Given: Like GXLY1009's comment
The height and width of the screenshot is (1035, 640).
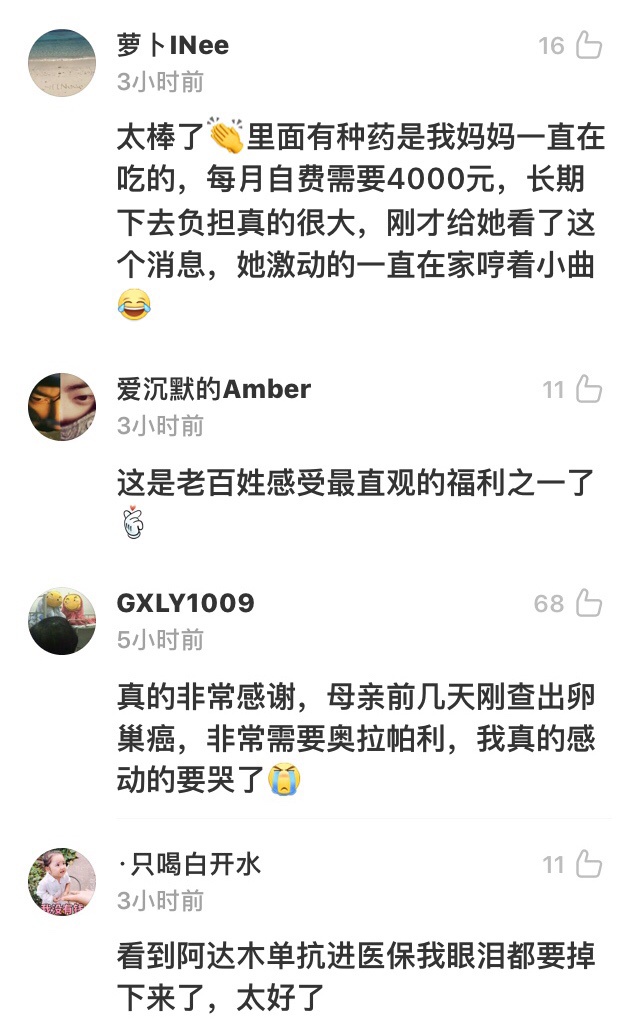Looking at the screenshot, I should (589, 603).
